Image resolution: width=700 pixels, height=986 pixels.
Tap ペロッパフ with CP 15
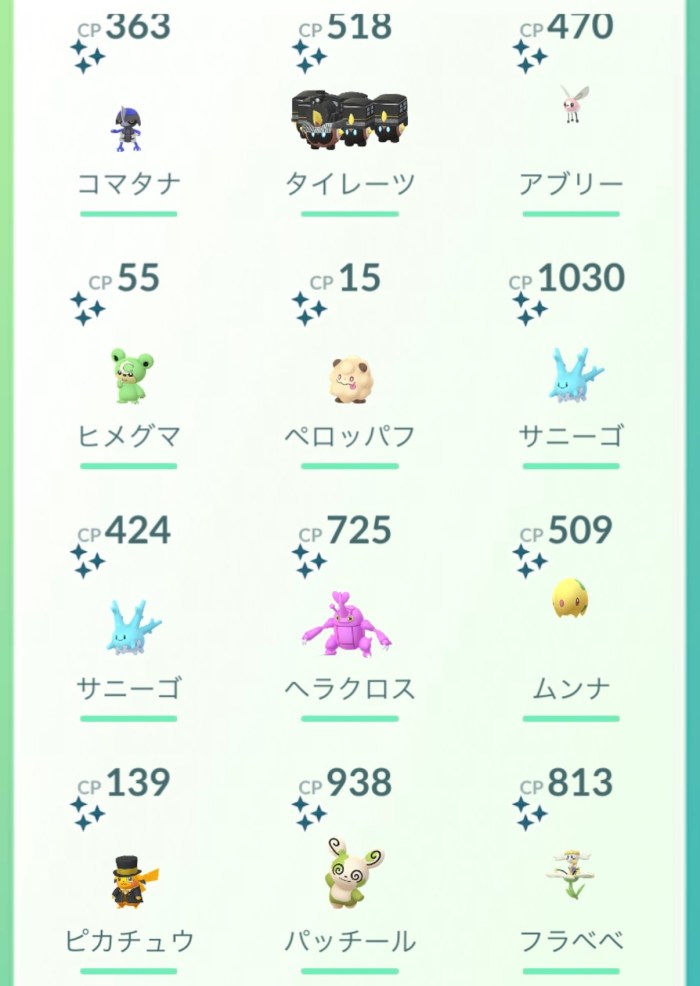click(349, 380)
